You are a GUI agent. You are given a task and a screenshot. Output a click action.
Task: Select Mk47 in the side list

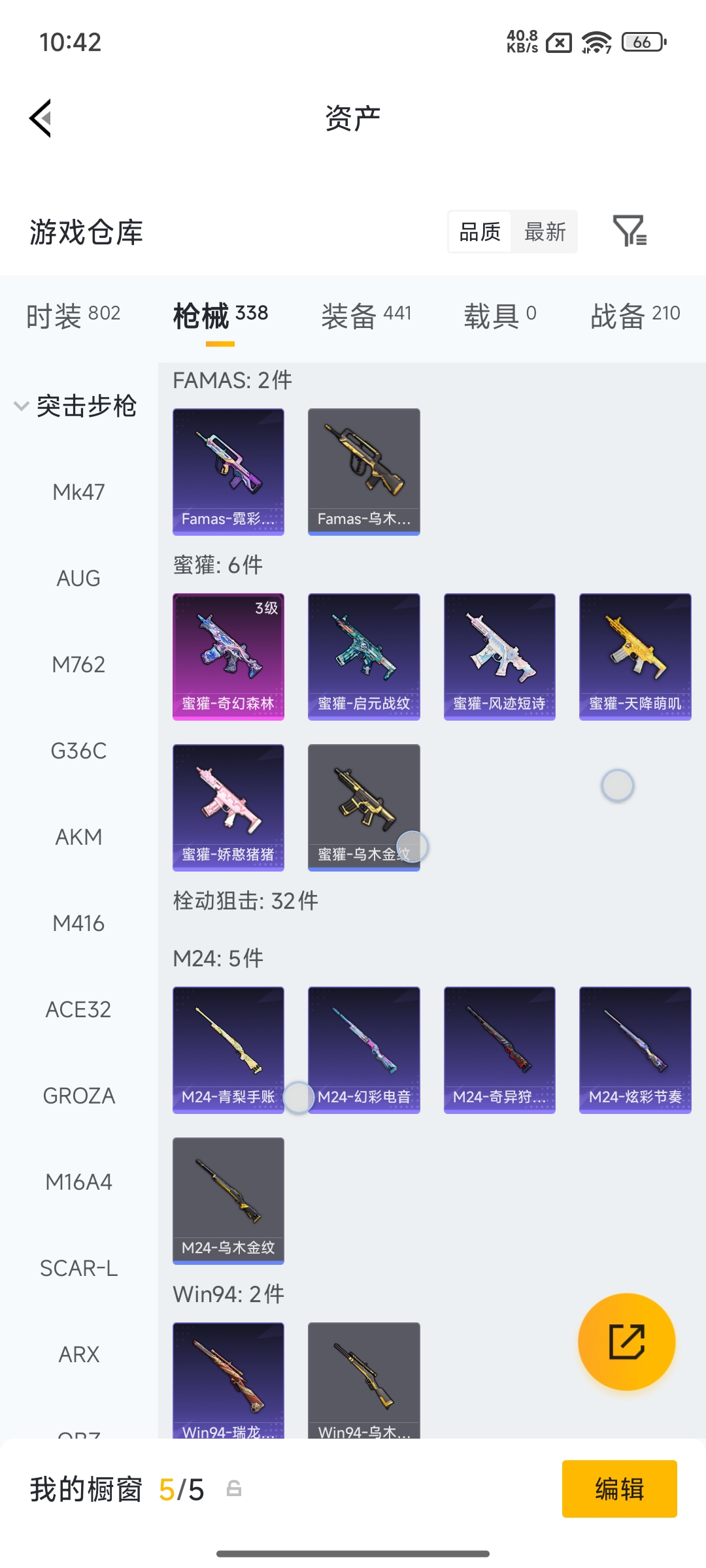tap(78, 492)
